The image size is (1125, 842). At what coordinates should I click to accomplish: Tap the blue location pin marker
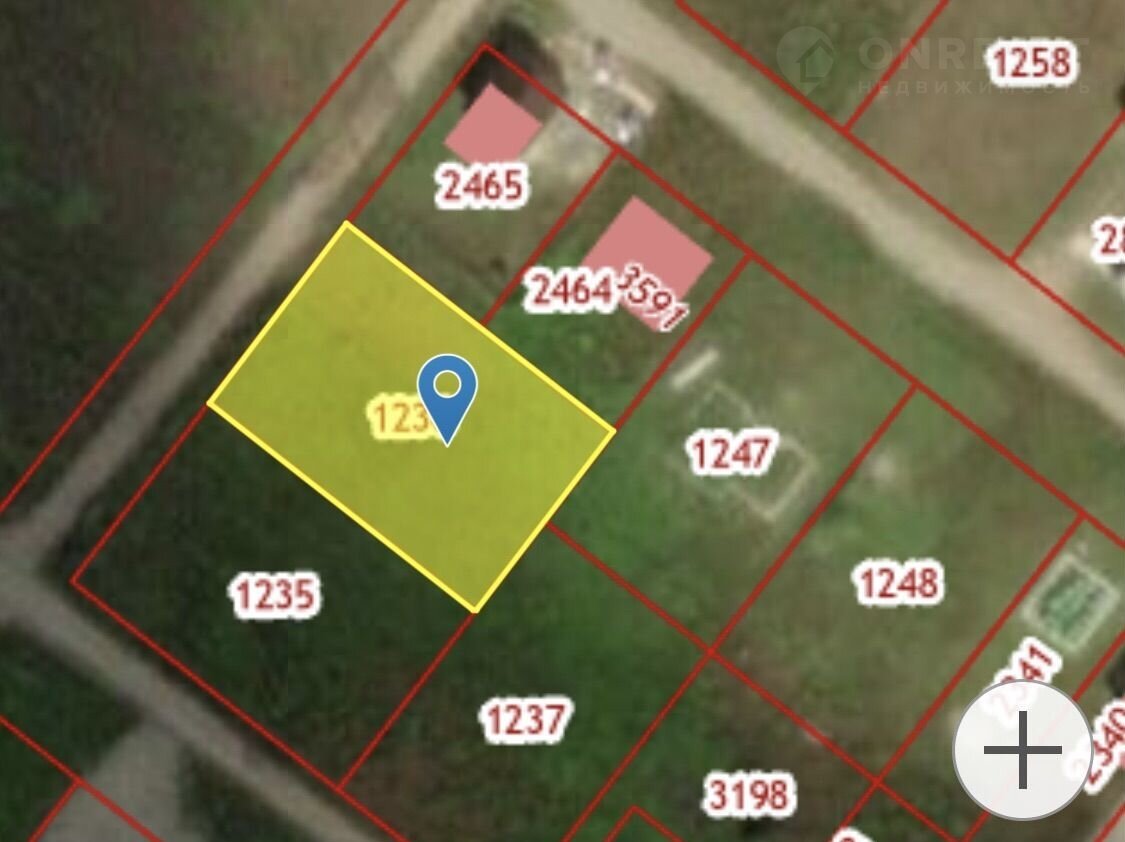pyautogui.click(x=447, y=390)
